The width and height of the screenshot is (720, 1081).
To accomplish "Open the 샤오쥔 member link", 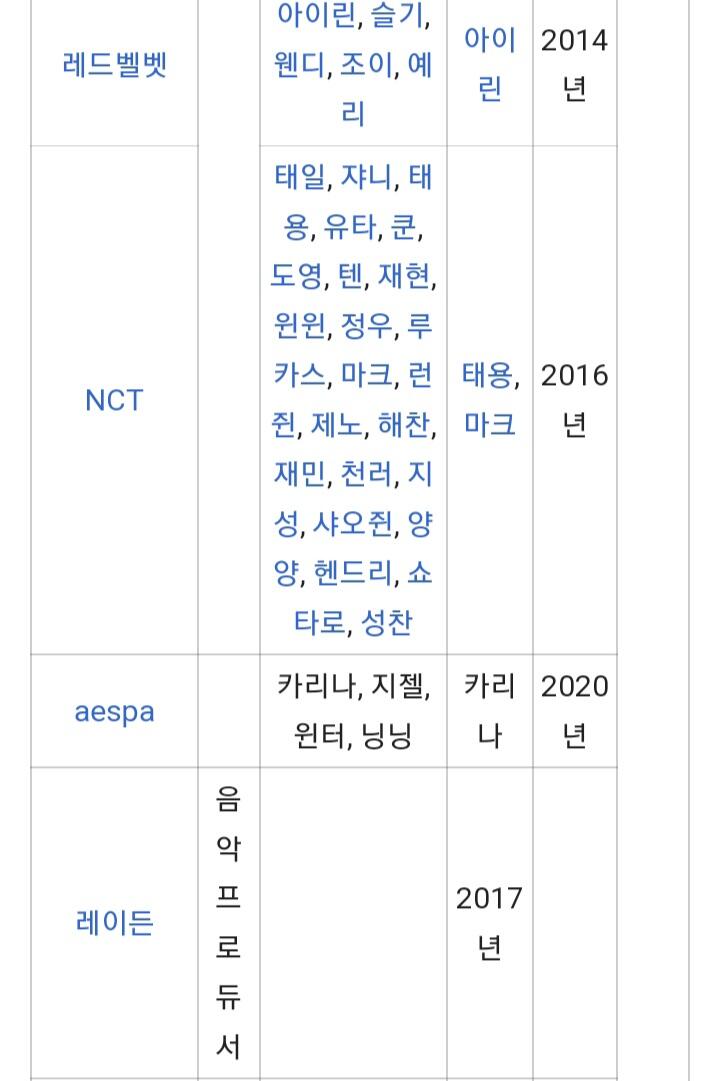I will click(353, 524).
